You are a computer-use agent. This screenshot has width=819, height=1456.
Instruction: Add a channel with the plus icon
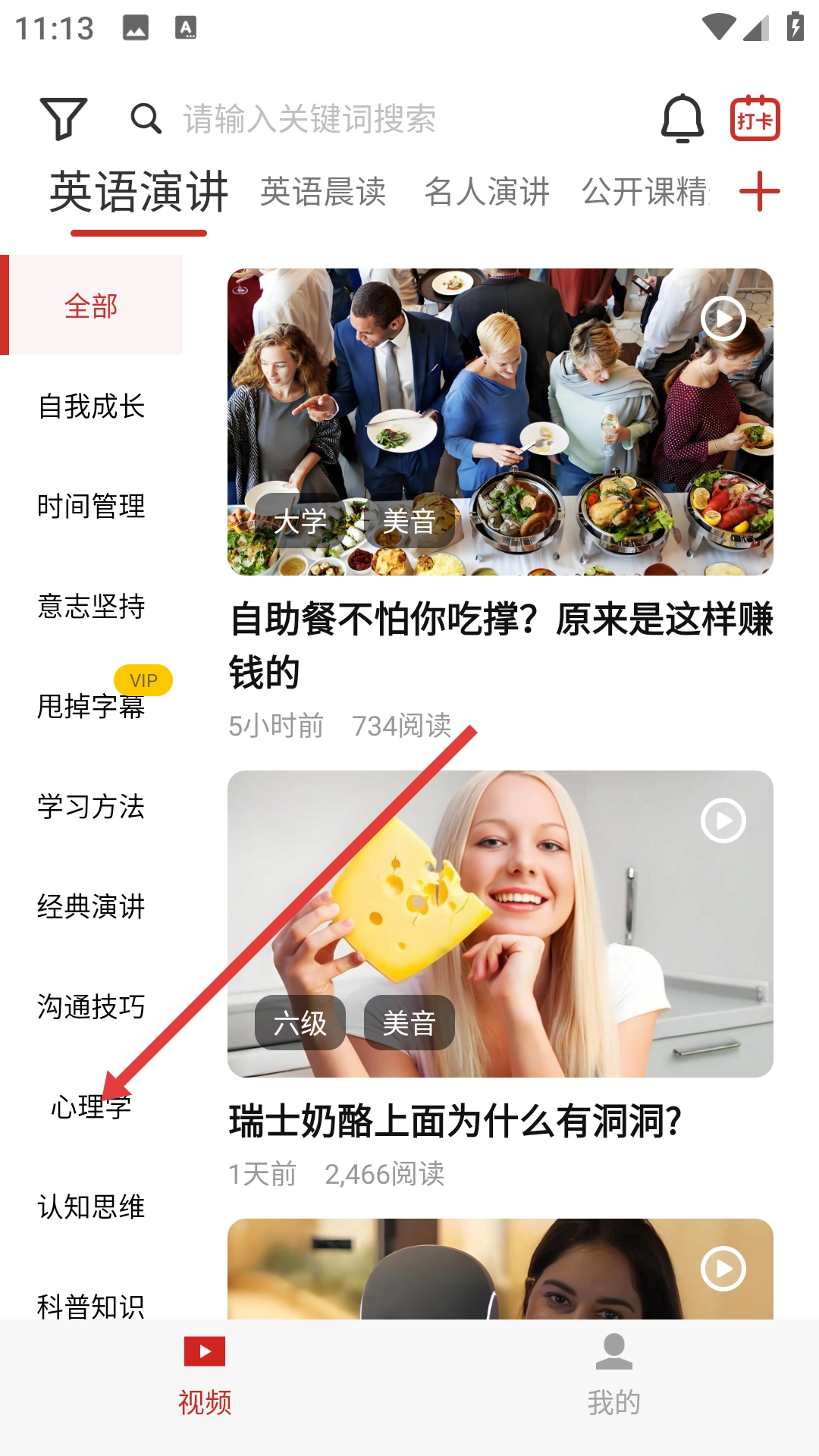click(x=759, y=191)
